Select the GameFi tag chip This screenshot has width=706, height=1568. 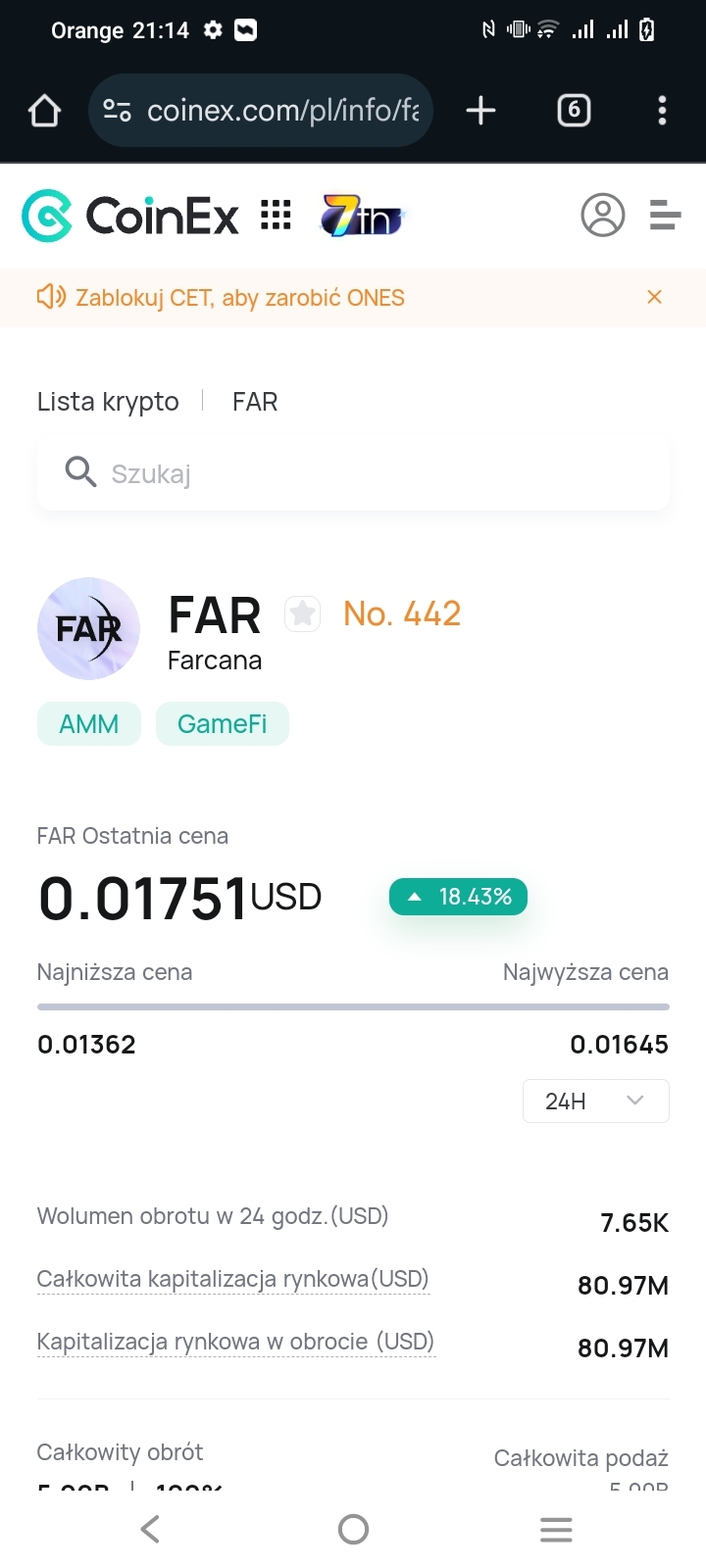point(222,724)
